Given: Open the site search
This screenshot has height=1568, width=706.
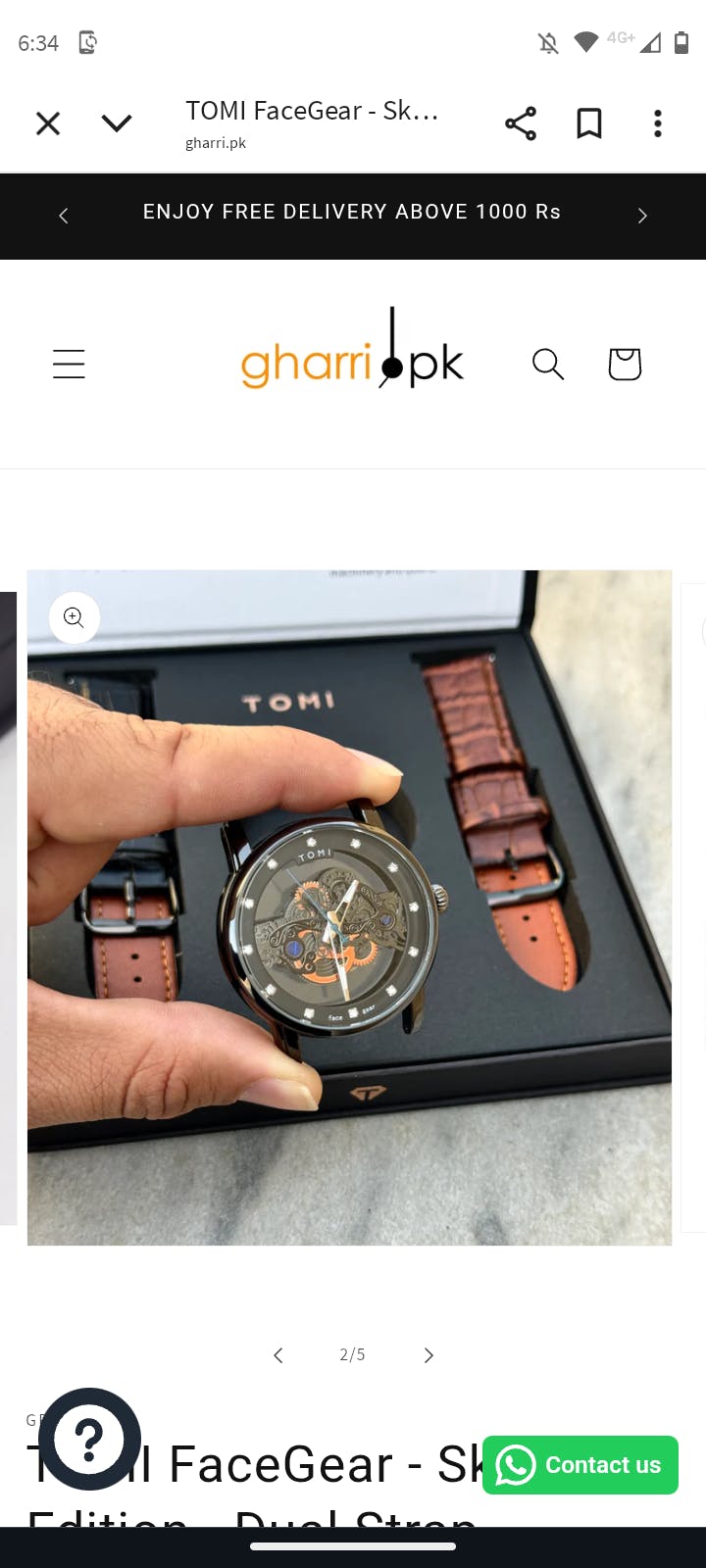Looking at the screenshot, I should pyautogui.click(x=547, y=365).
